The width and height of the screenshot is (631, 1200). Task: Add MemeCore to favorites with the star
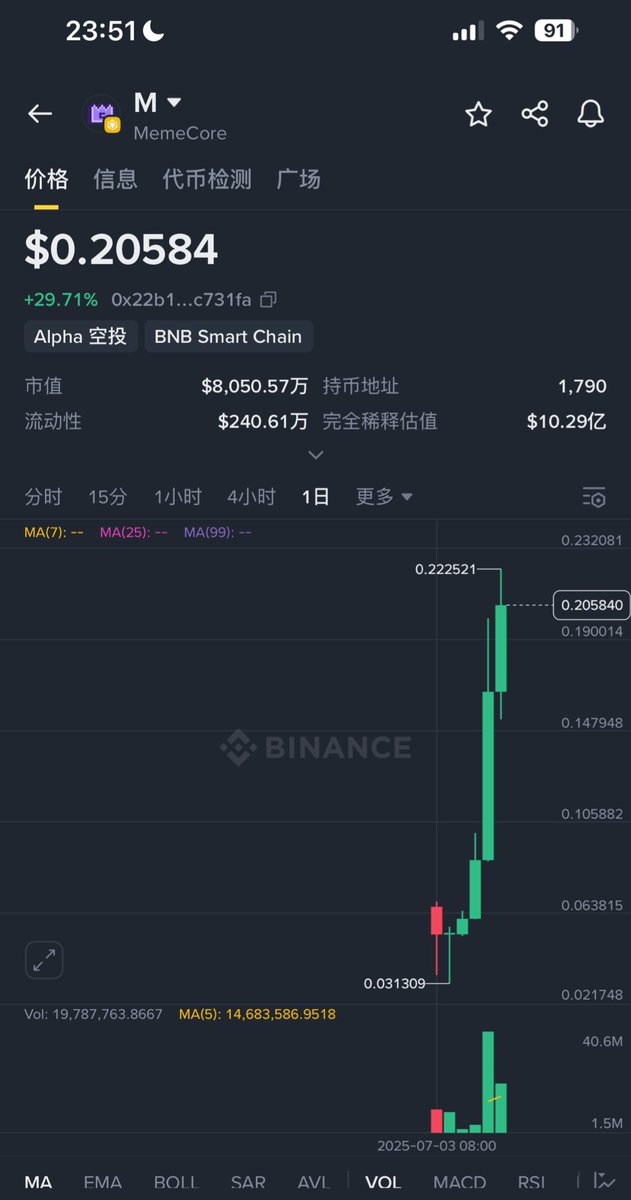pyautogui.click(x=479, y=114)
